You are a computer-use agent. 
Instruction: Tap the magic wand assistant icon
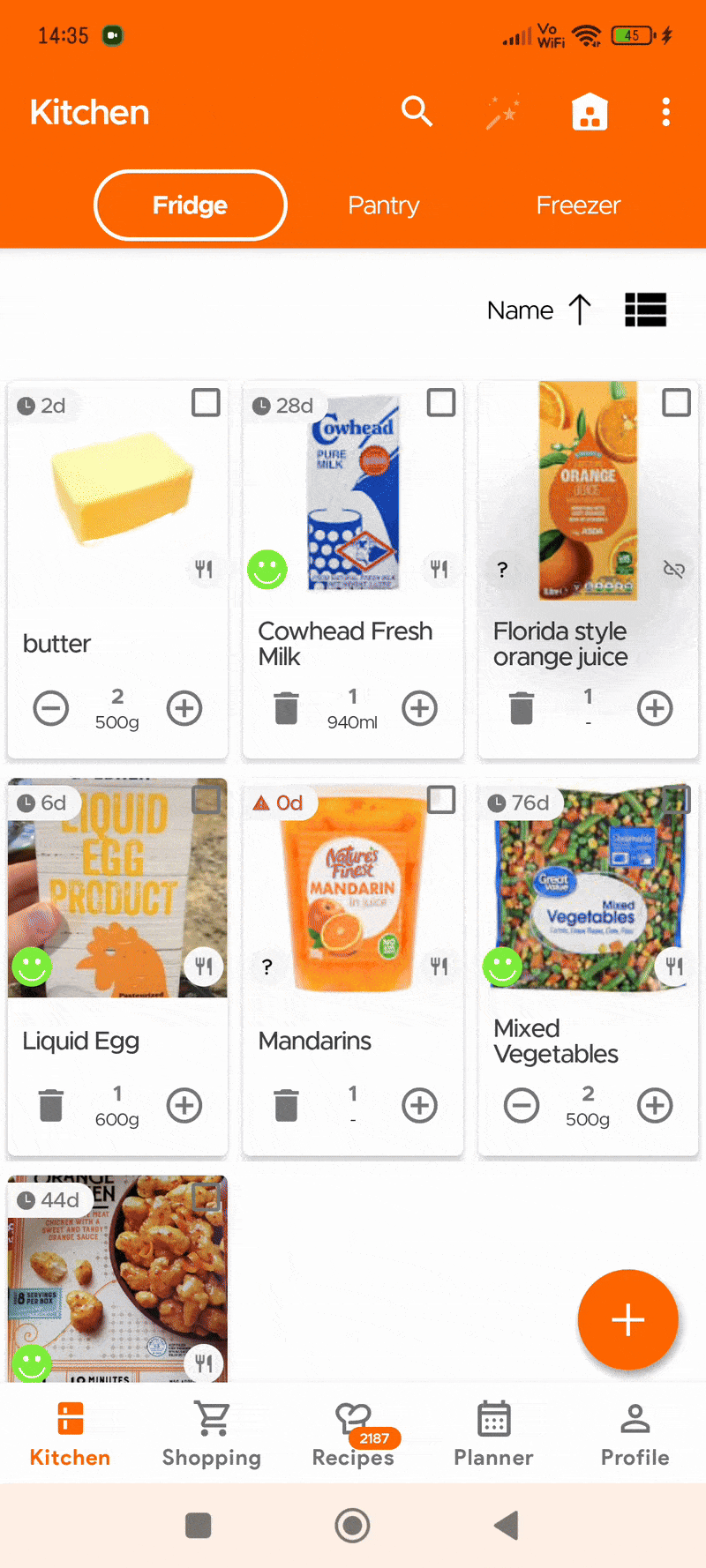pos(501,112)
